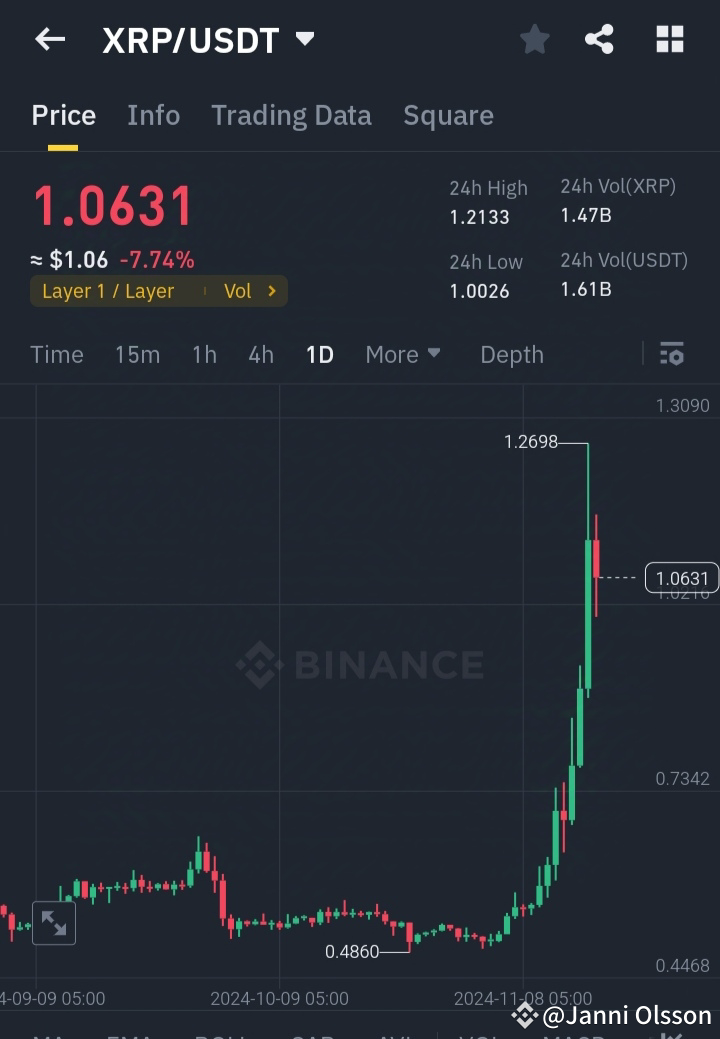The image size is (720, 1039).
Task: Select the 15m timeframe
Action: click(x=137, y=354)
